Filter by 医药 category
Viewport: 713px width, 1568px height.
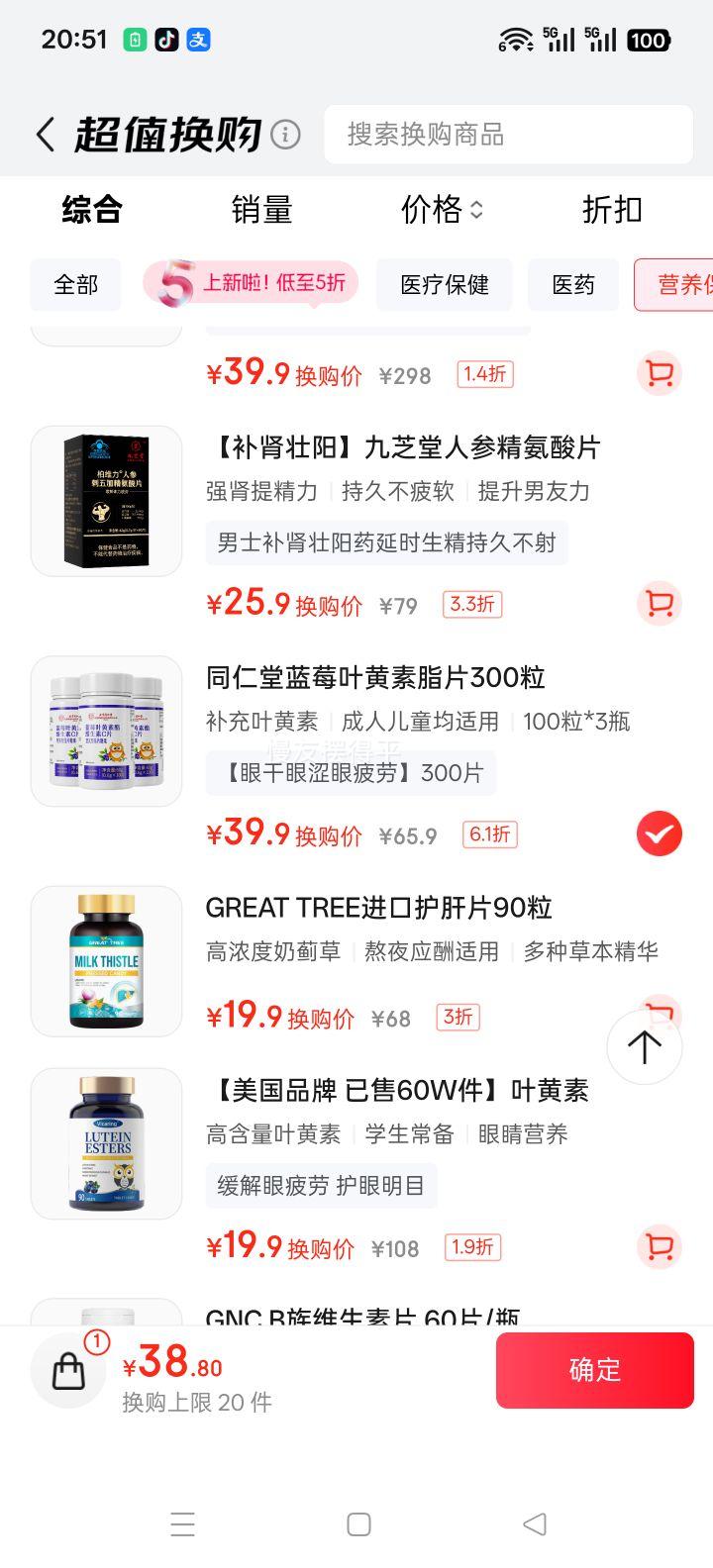coord(573,285)
